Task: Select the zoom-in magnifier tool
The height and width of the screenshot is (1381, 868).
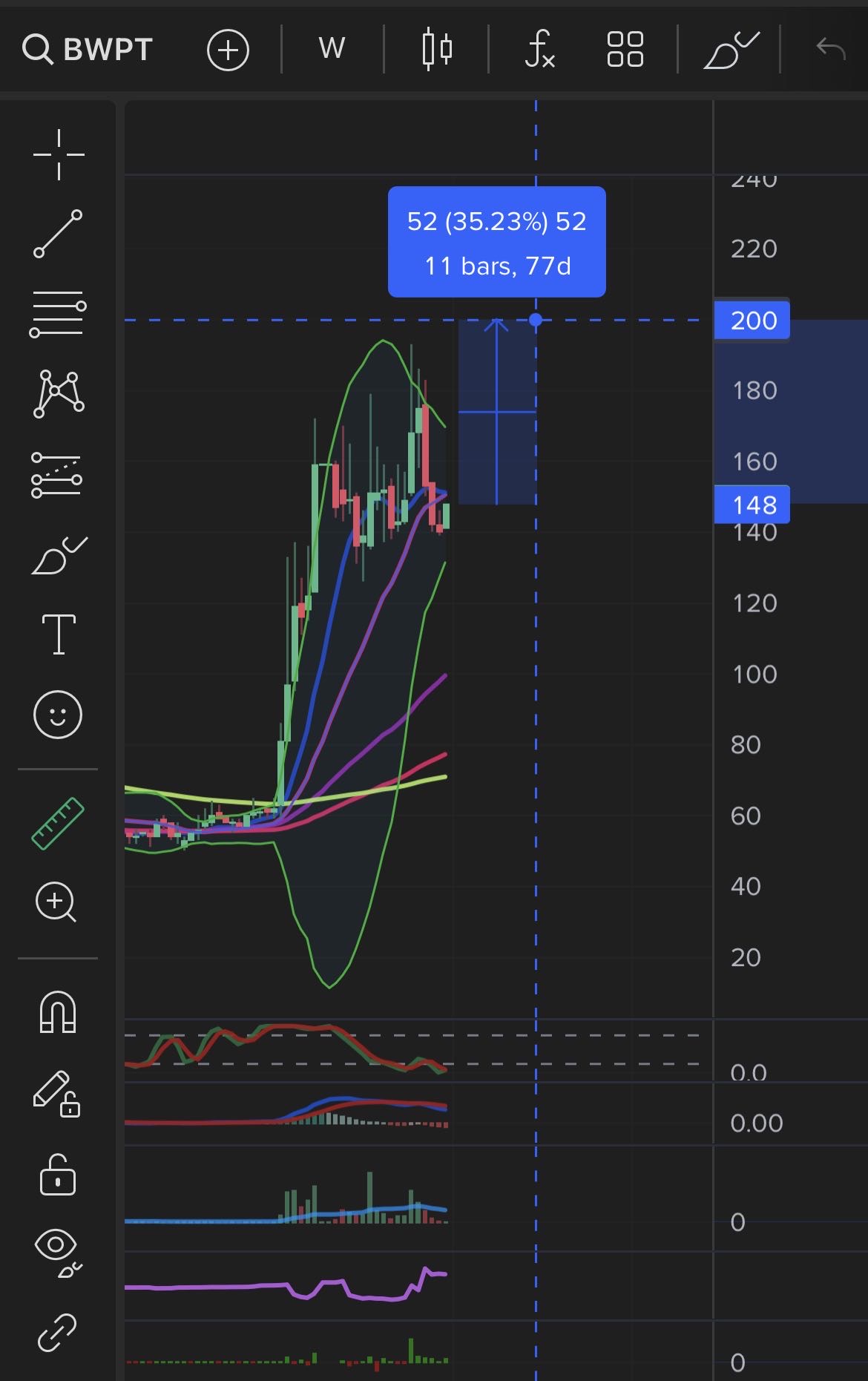Action: point(56,902)
